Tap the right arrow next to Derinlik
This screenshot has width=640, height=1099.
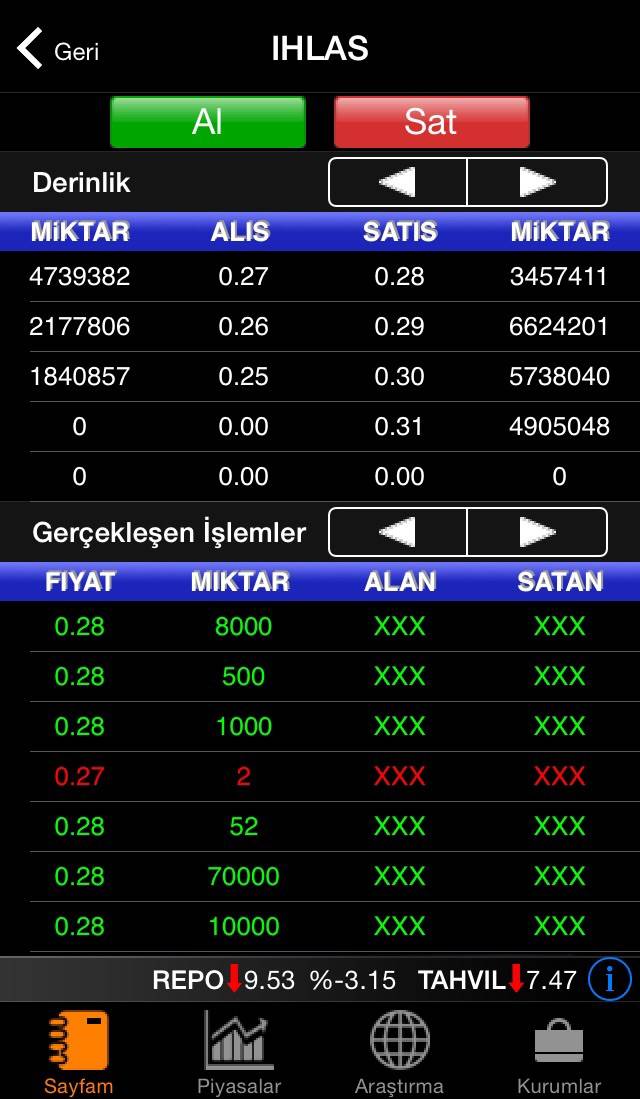click(537, 182)
